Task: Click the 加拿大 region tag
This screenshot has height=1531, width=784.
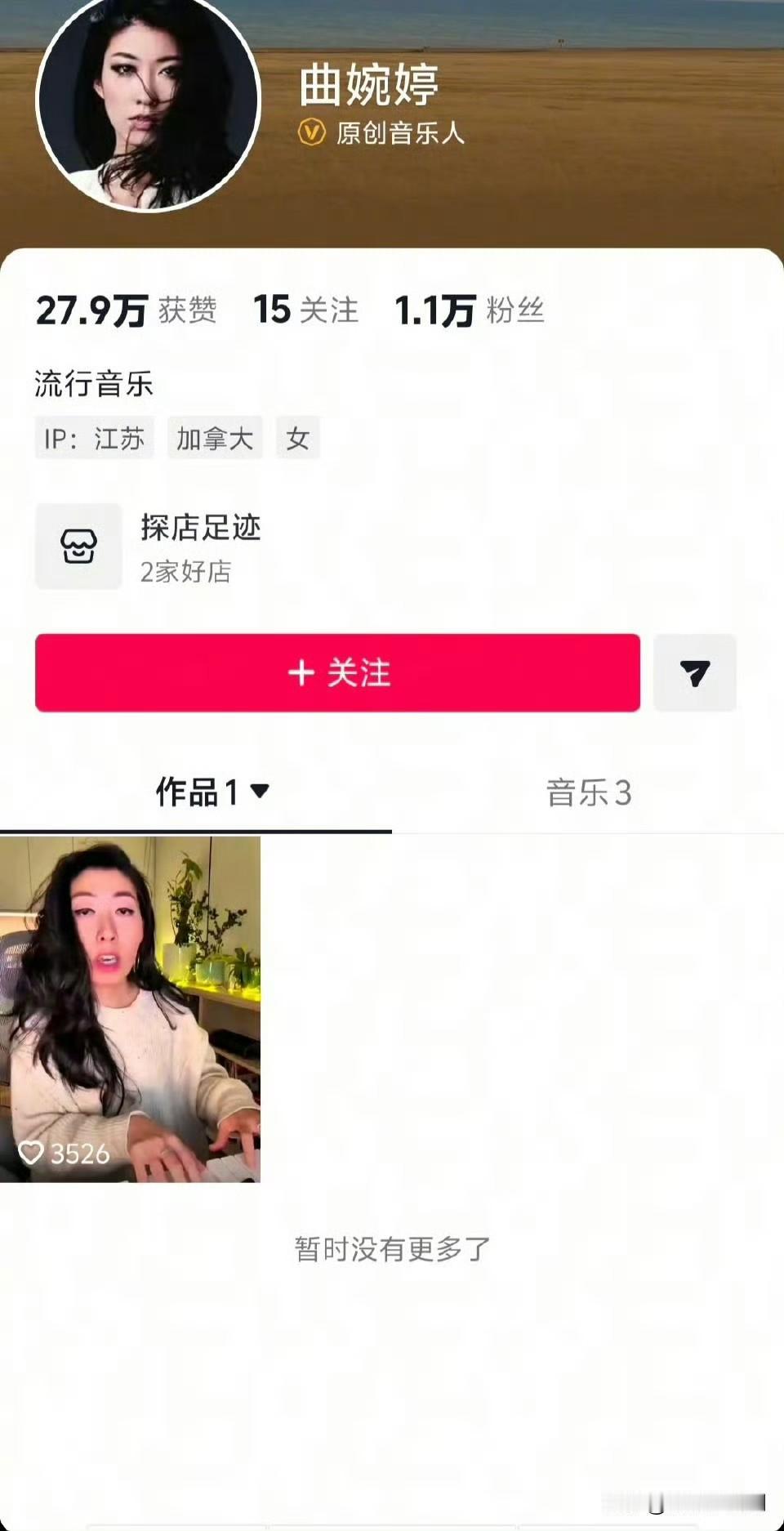Action: [215, 439]
